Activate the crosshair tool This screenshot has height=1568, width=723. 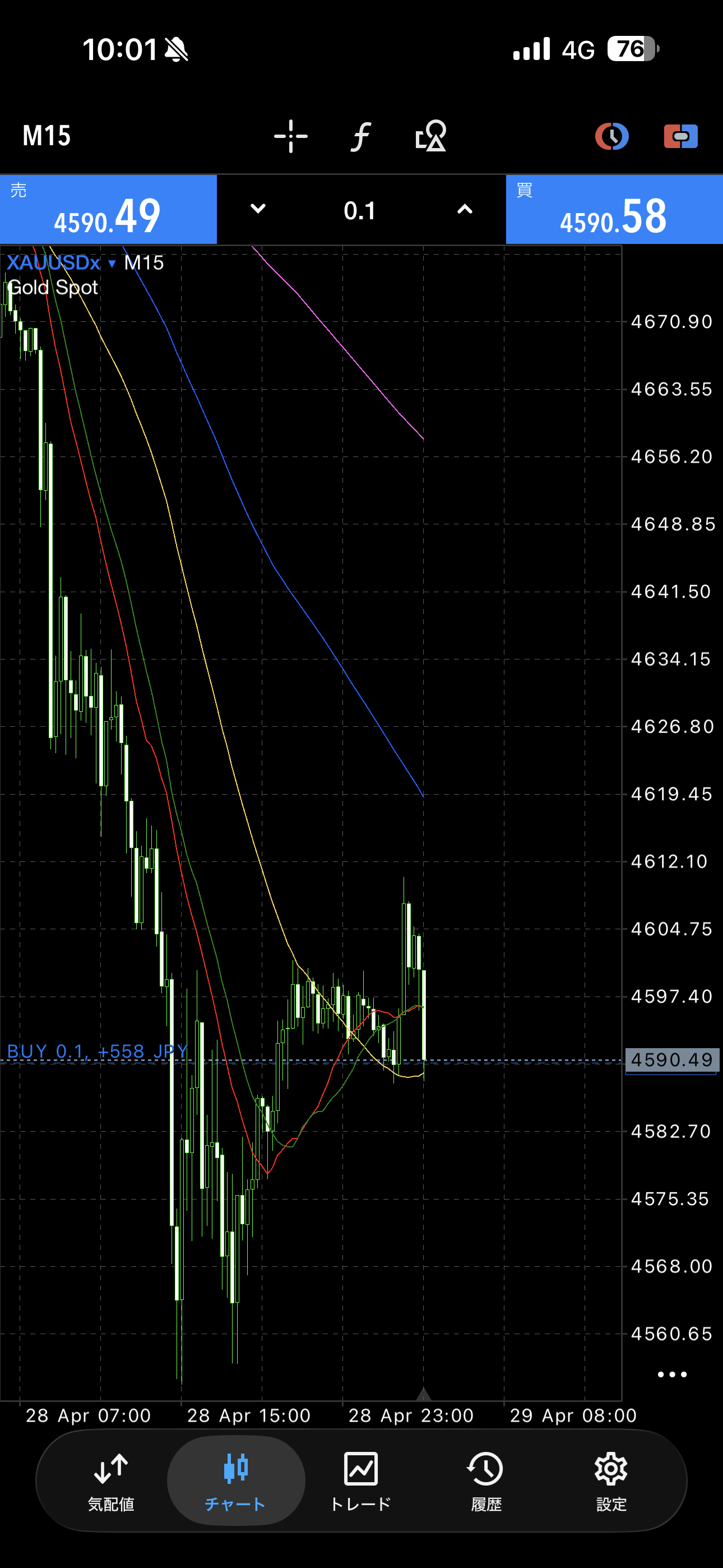click(x=291, y=136)
